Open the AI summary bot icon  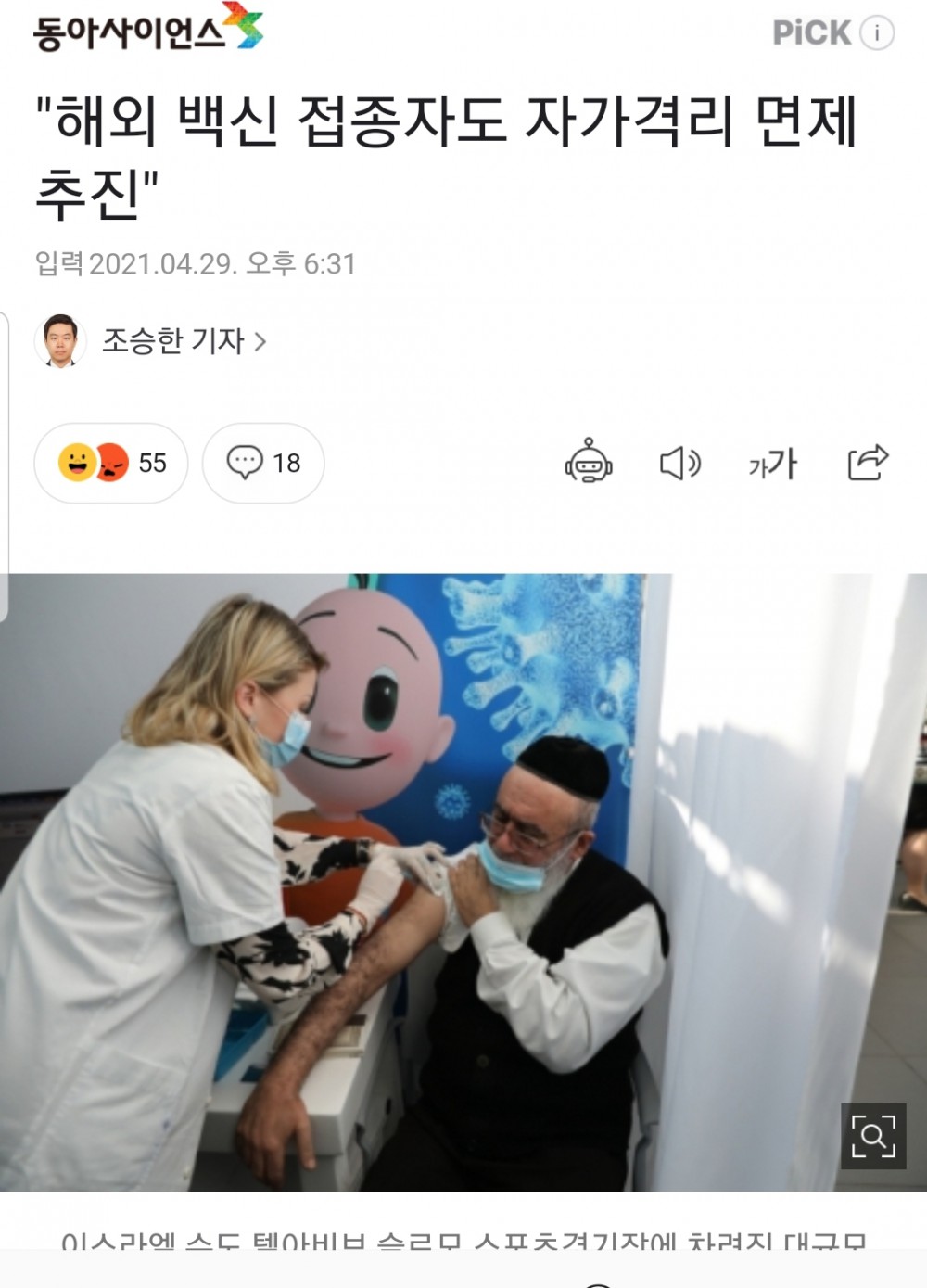pos(589,462)
